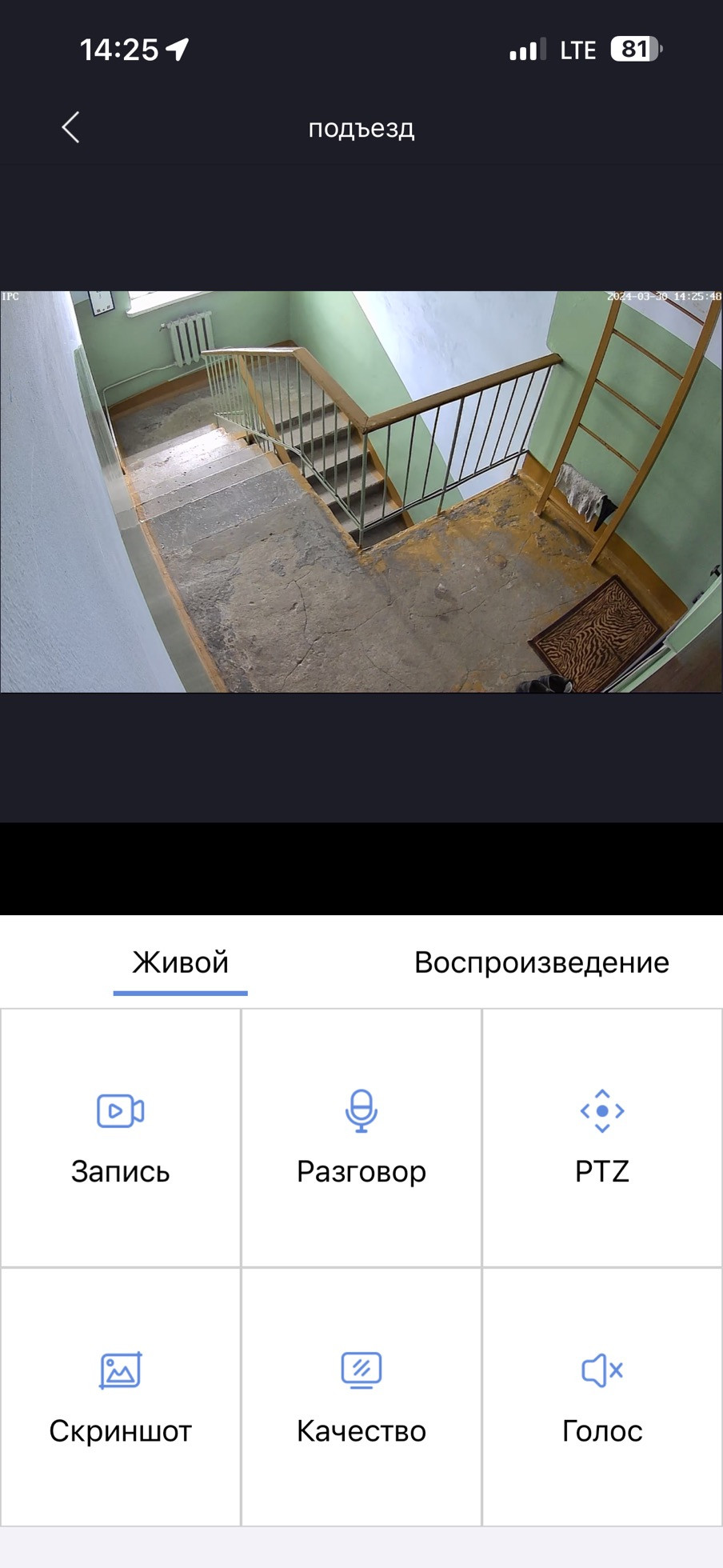Switch to the Воспроизведение tab
Viewport: 723px width, 1568px height.
click(x=541, y=962)
